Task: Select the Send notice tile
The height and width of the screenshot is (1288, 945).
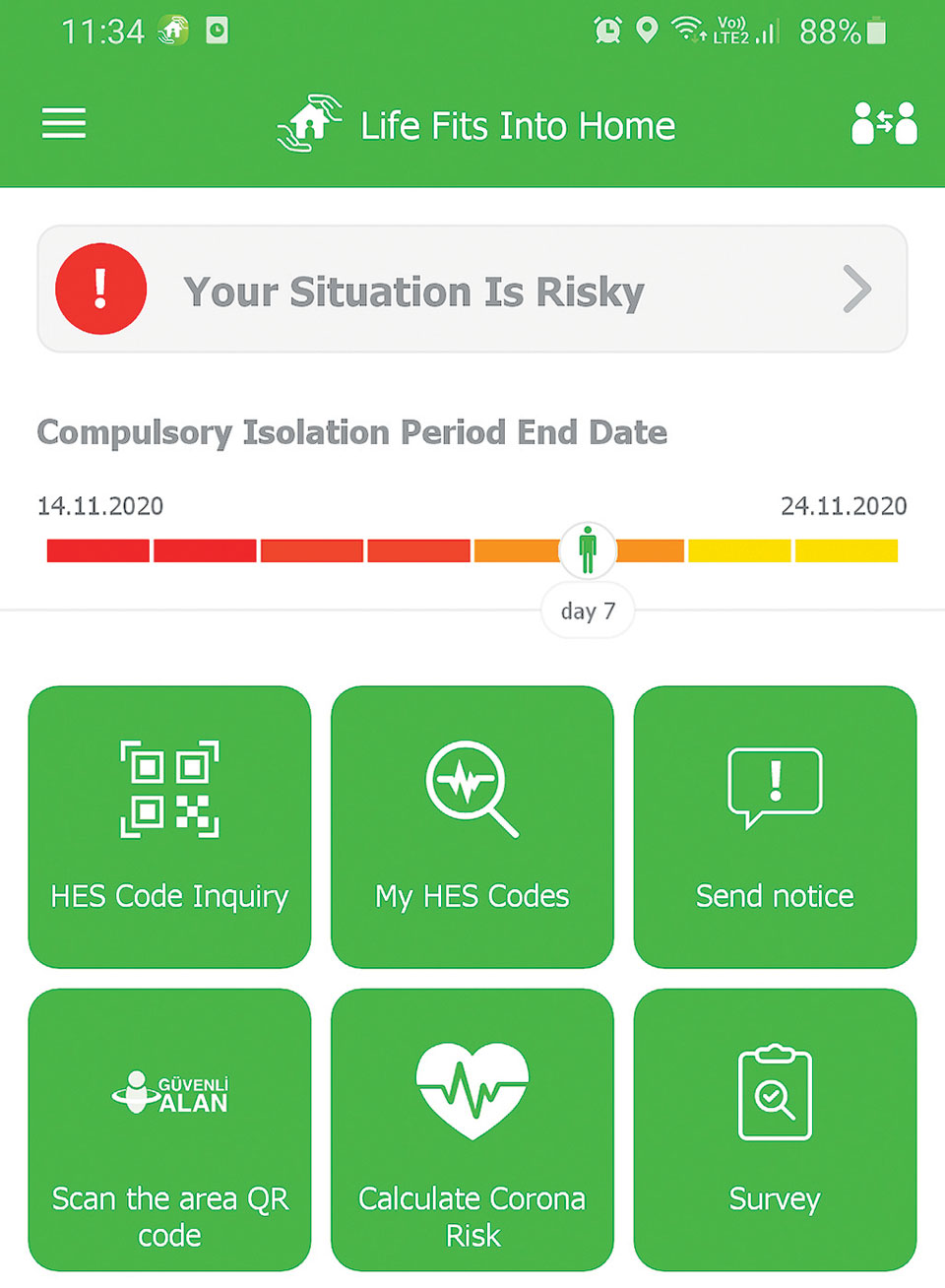Action: pyautogui.click(x=775, y=827)
